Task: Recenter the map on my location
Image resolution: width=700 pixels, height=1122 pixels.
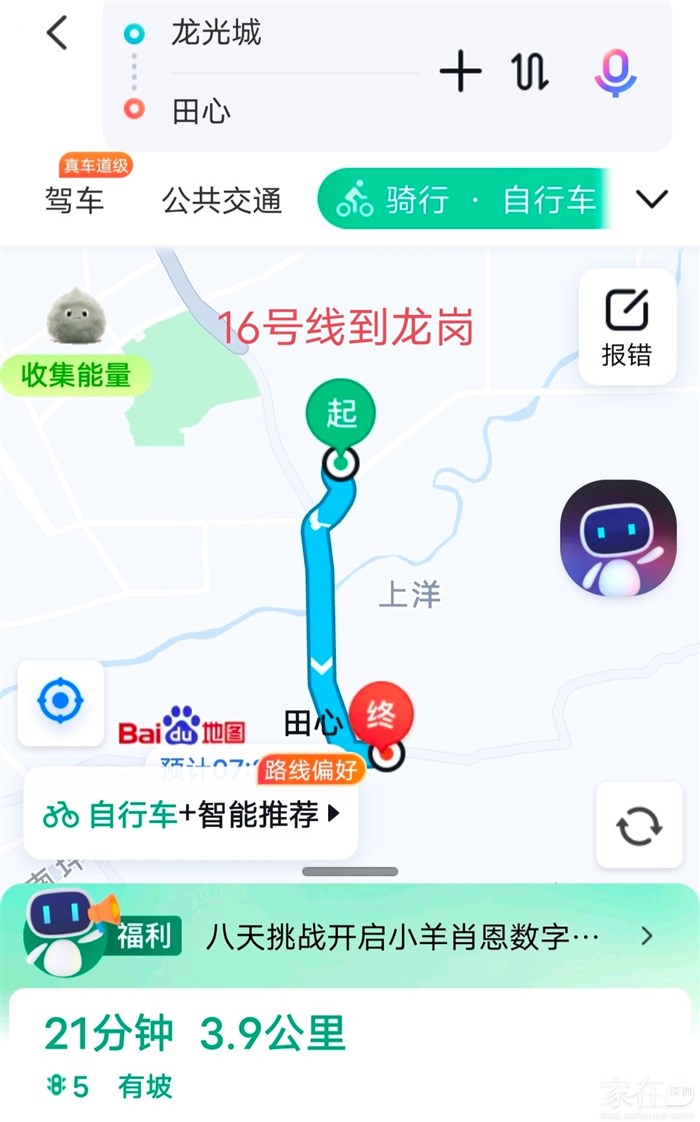Action: click(60, 702)
